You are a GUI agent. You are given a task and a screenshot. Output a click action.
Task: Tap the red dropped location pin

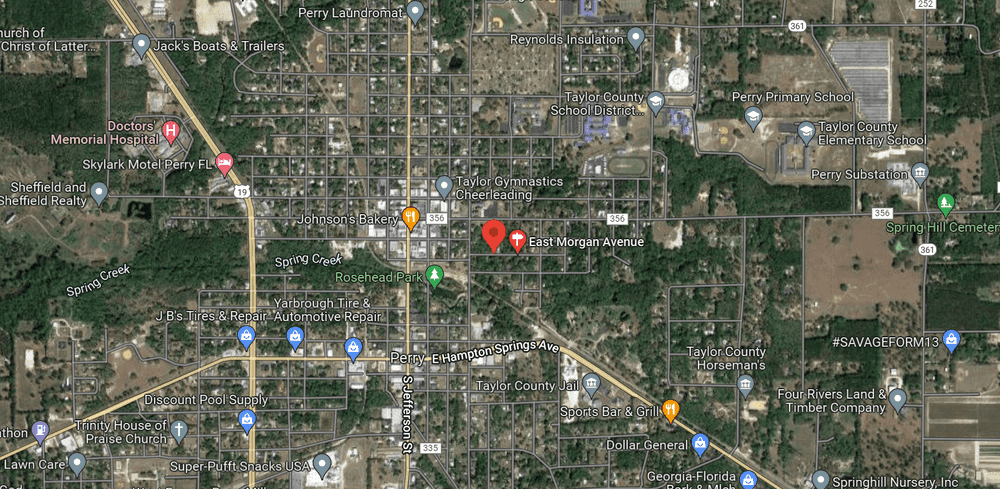click(x=492, y=236)
